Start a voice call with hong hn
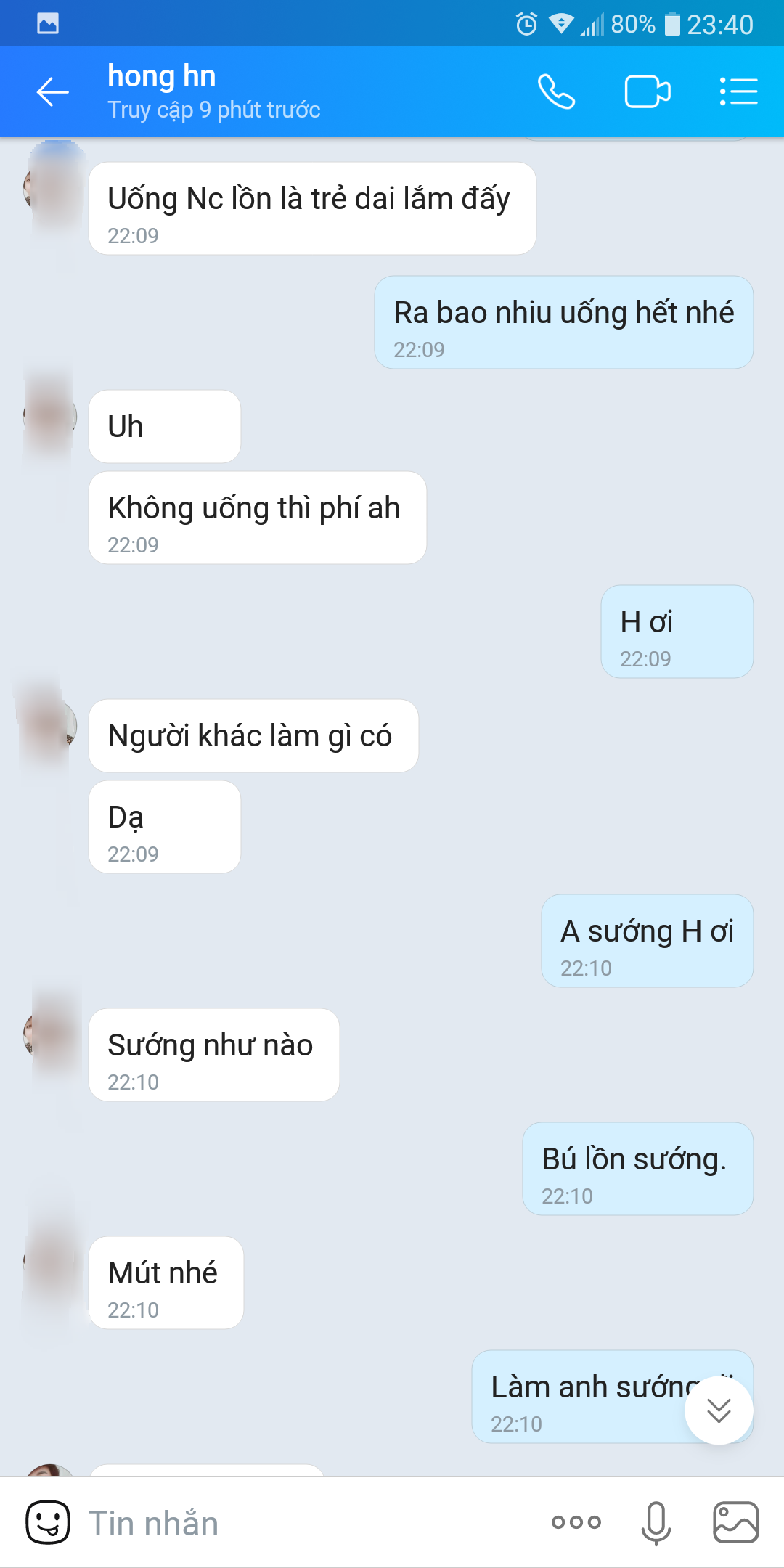The height and width of the screenshot is (1568, 784). 556,92
